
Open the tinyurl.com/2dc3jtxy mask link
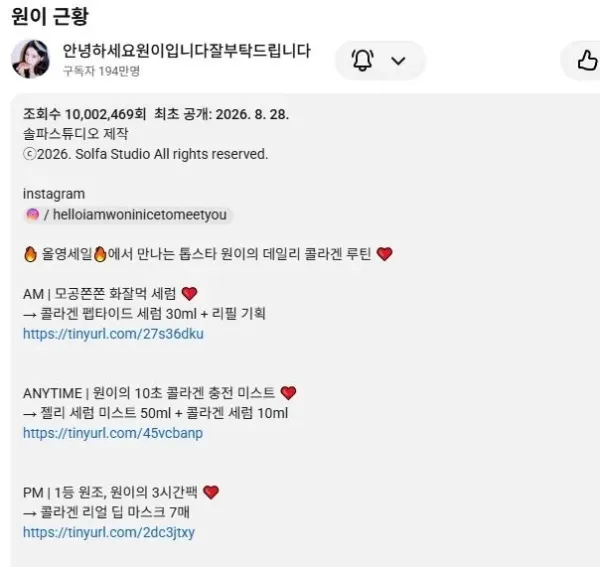click(109, 532)
